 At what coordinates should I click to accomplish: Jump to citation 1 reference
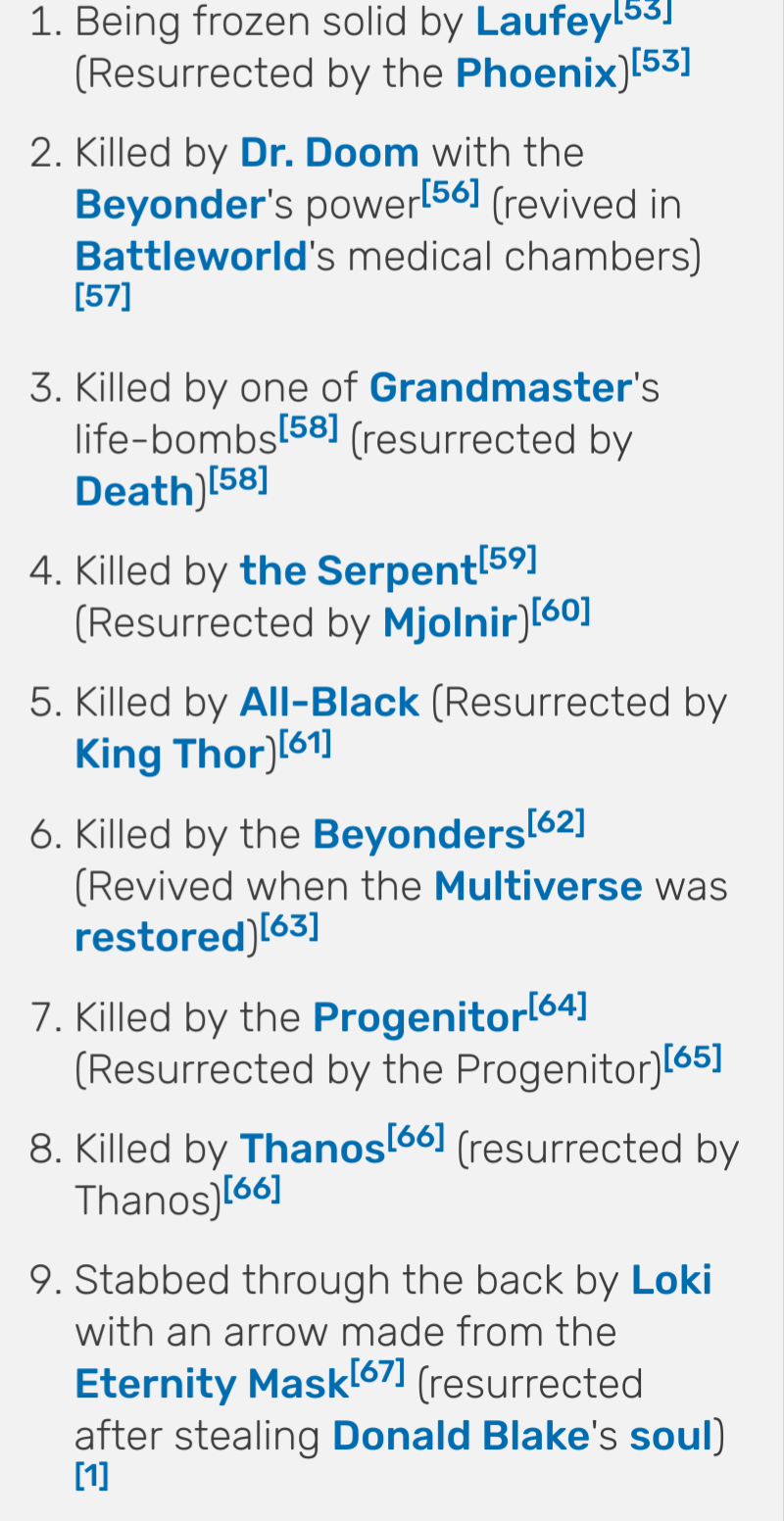92,1476
